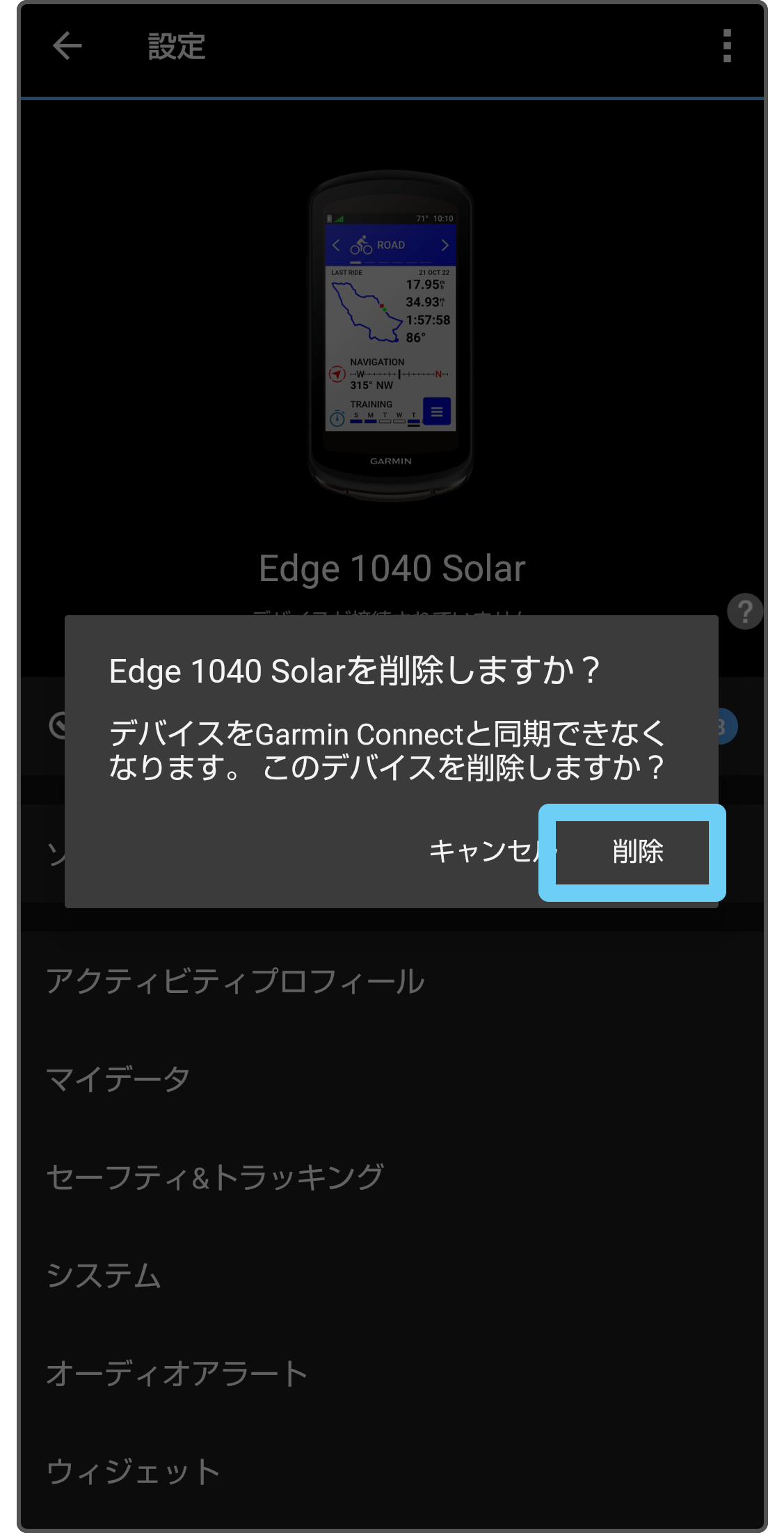This screenshot has height=1533, width=784.
Task: Go back using the arrow beside 設定
Action: (67, 46)
